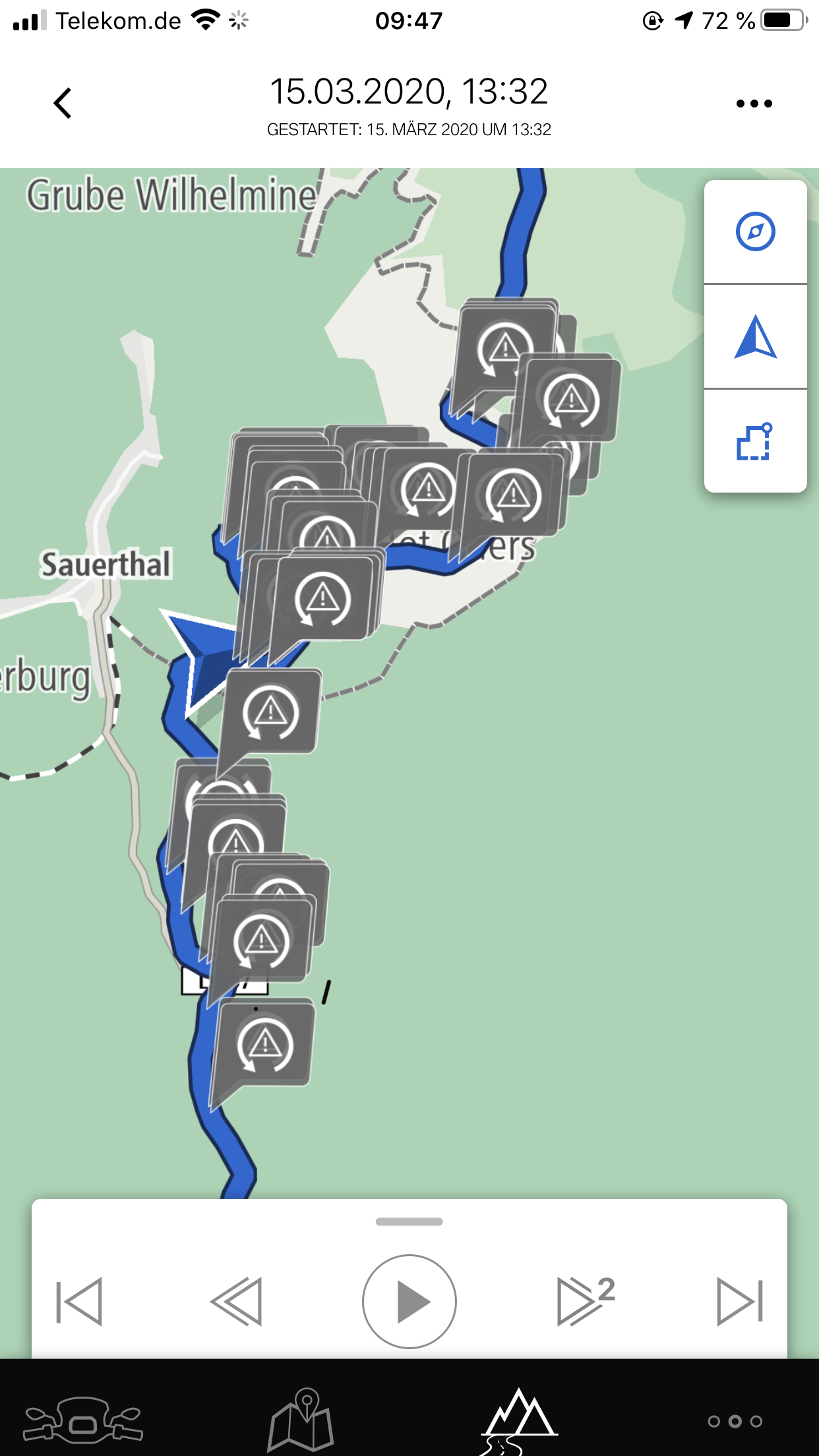Go back to the previous screen
Screen dimensions: 819x1456
click(x=63, y=103)
